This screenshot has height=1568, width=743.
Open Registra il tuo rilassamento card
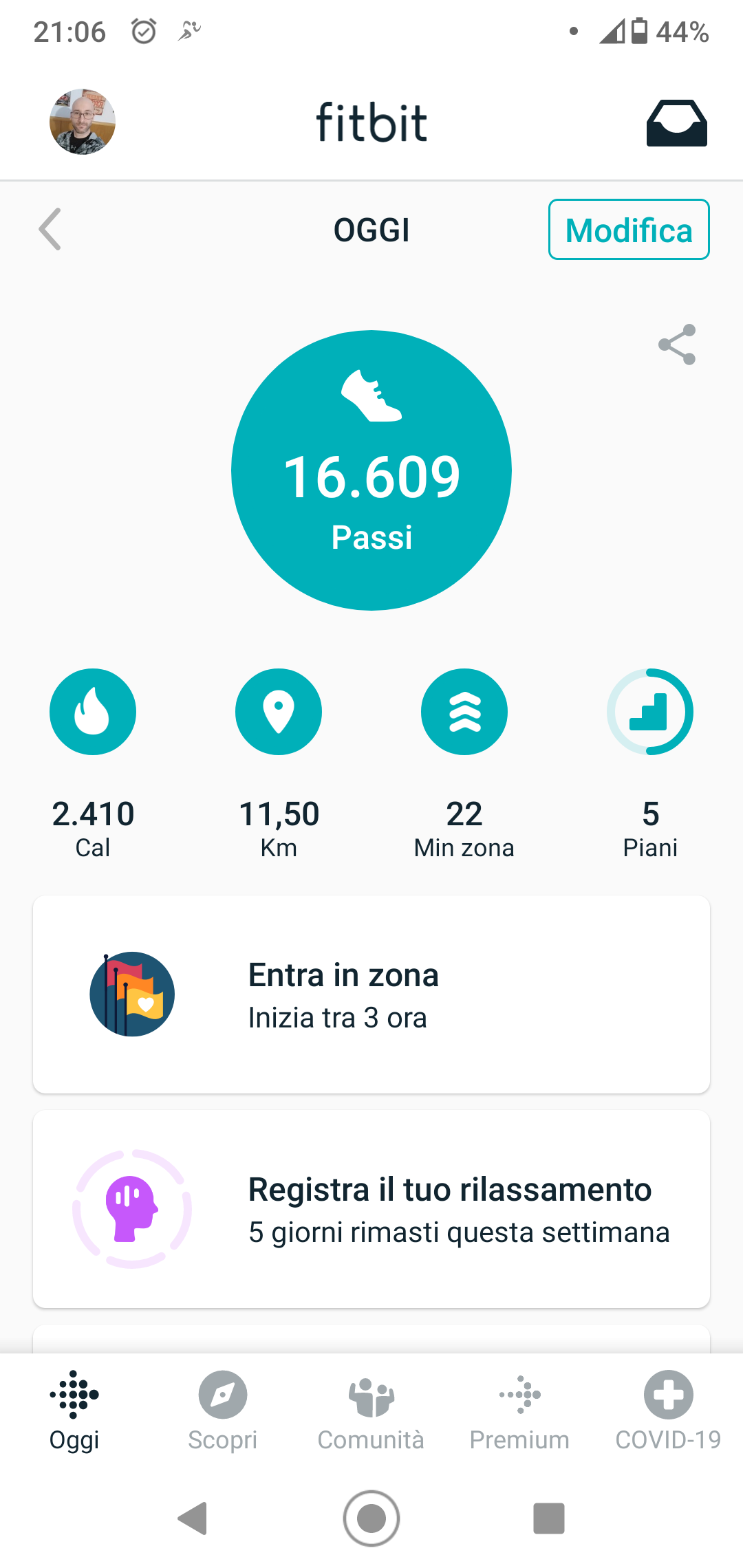pos(371,1209)
